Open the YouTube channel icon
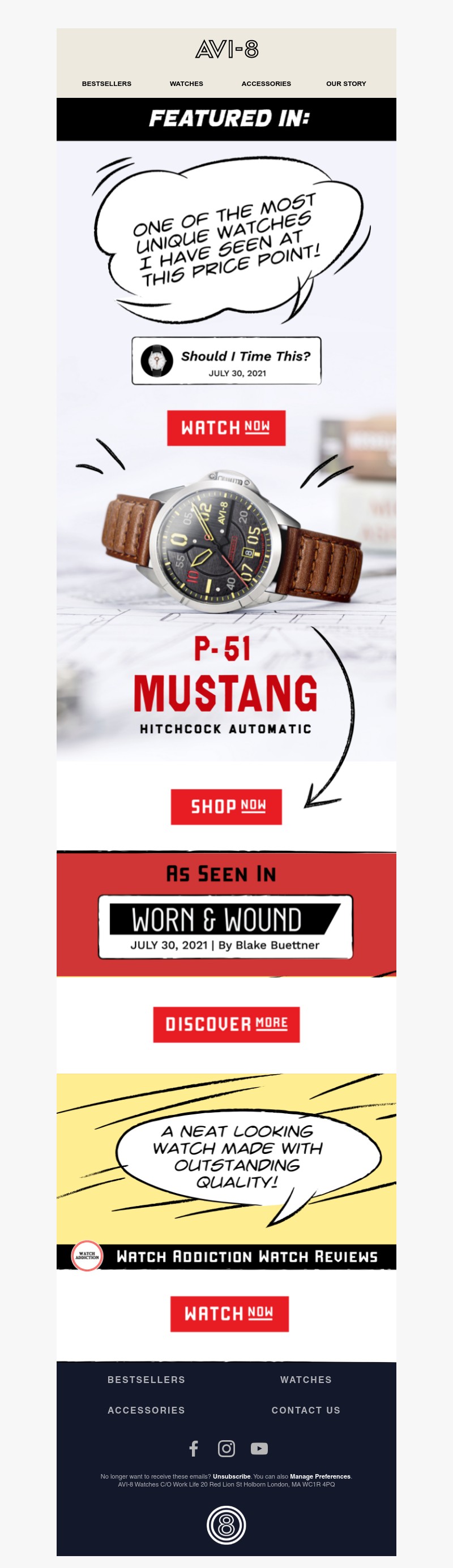The image size is (453, 1568). tap(259, 1448)
